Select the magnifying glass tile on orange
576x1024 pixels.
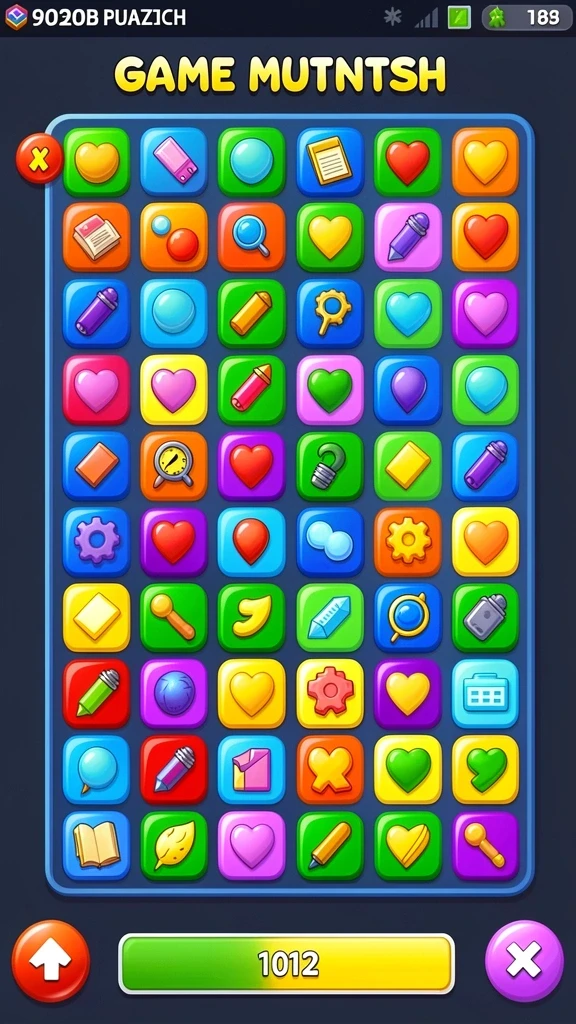[251, 237]
